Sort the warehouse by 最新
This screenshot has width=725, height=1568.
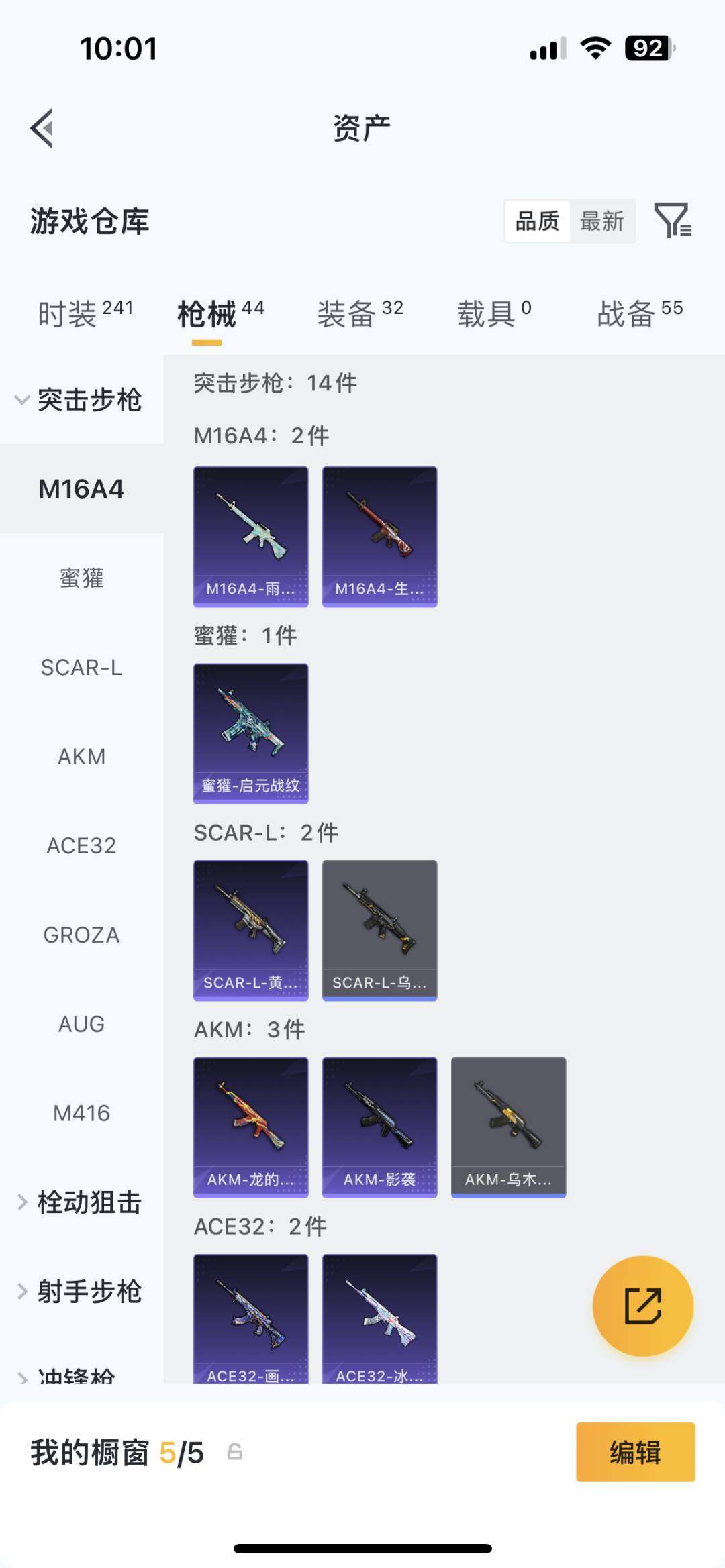pos(602,221)
